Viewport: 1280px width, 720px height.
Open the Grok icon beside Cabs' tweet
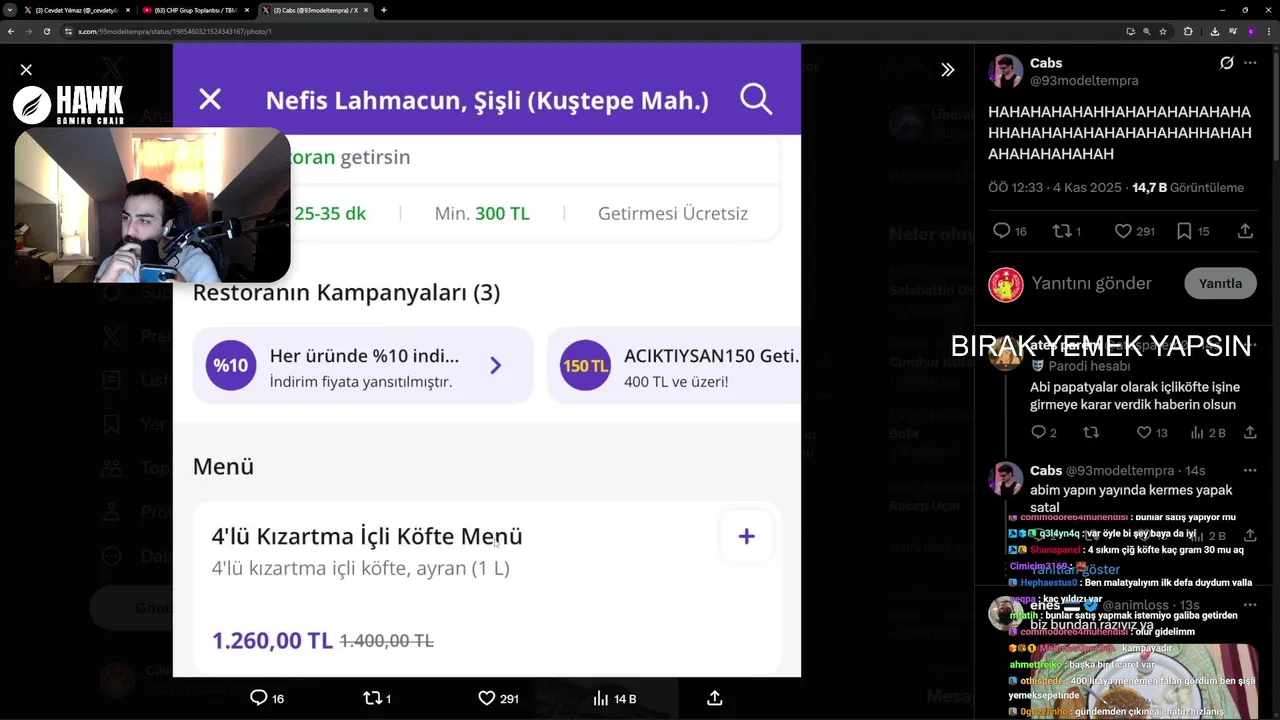pos(1226,63)
